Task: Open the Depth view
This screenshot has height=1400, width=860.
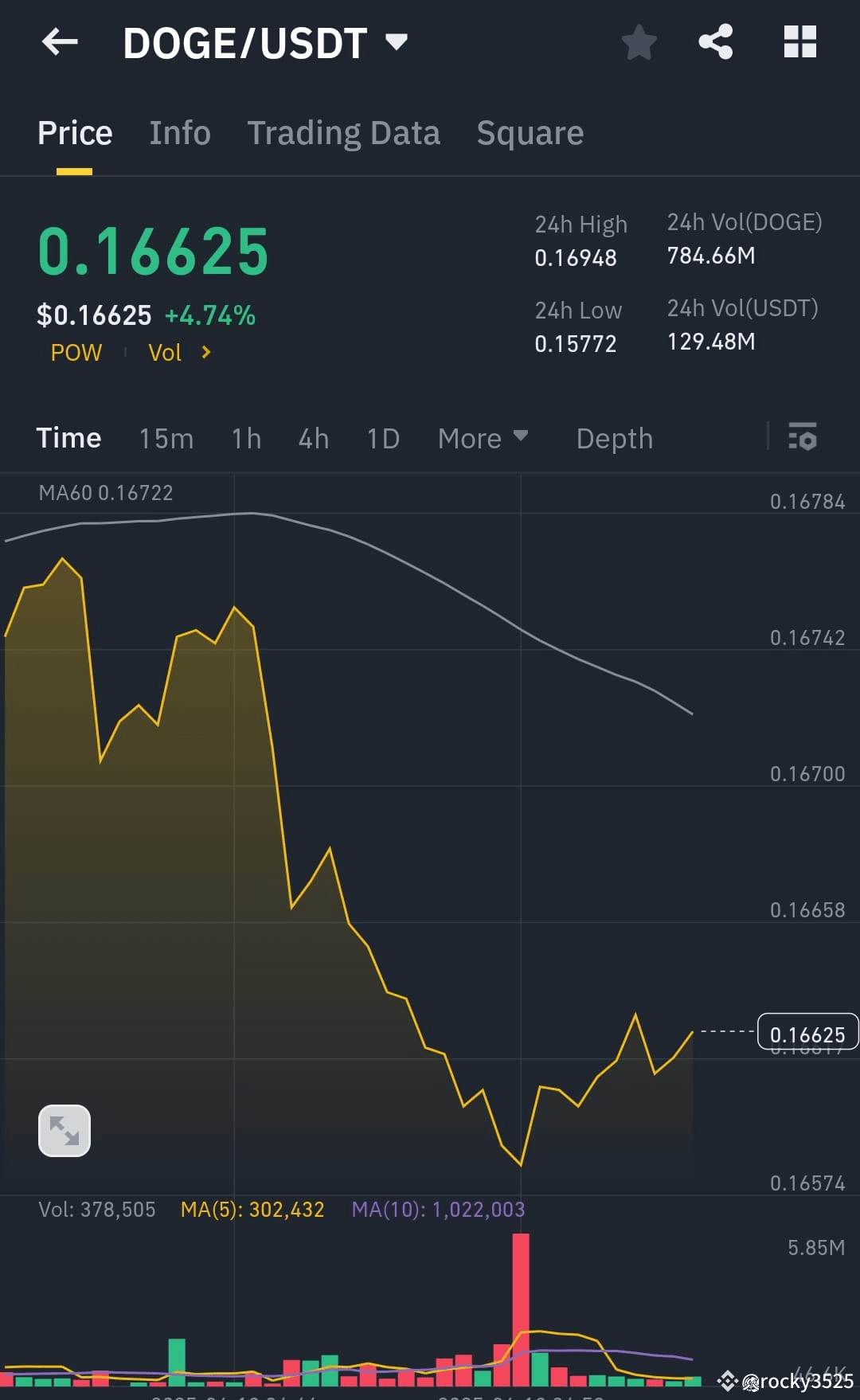Action: [613, 437]
